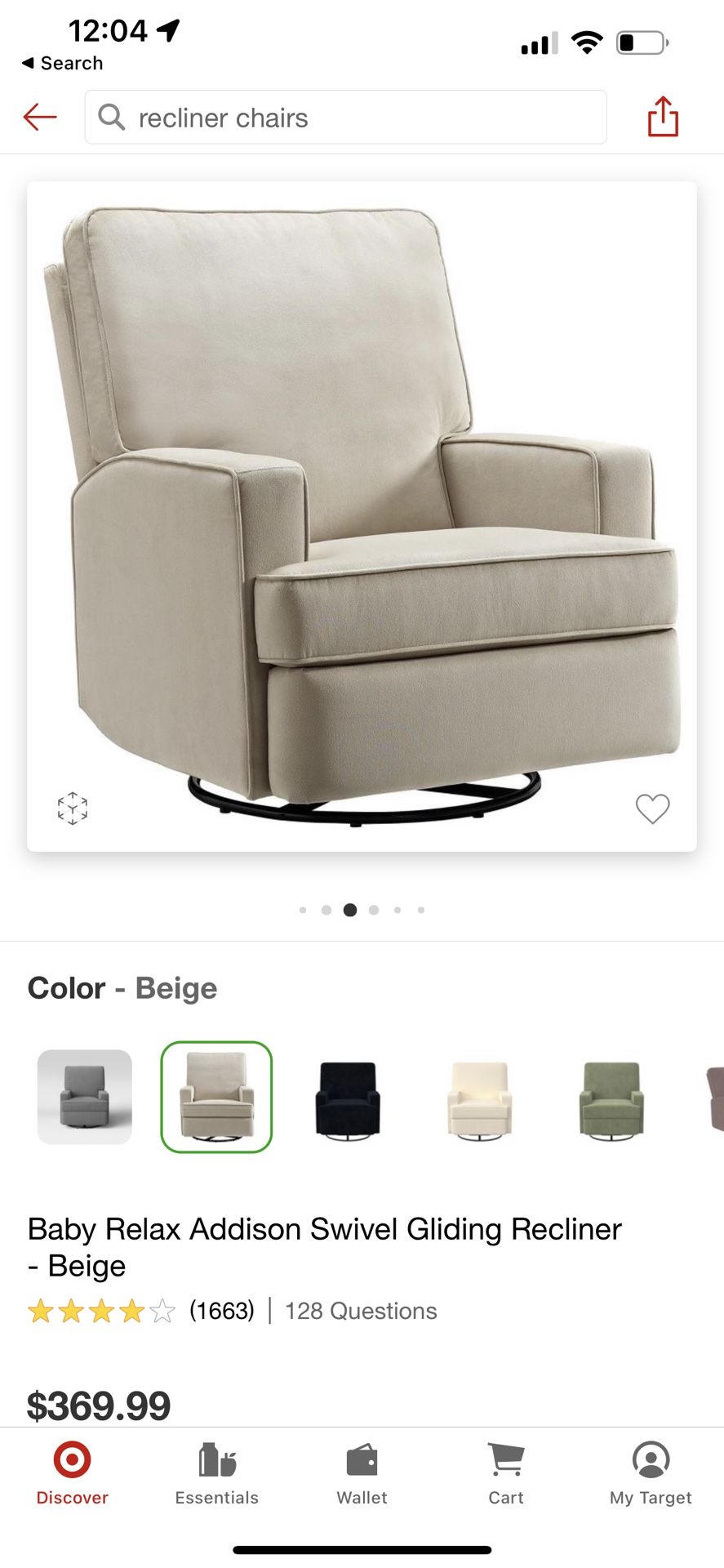This screenshot has width=724, height=1568.
Task: Choose the cream white color swatch
Action: (480, 1097)
